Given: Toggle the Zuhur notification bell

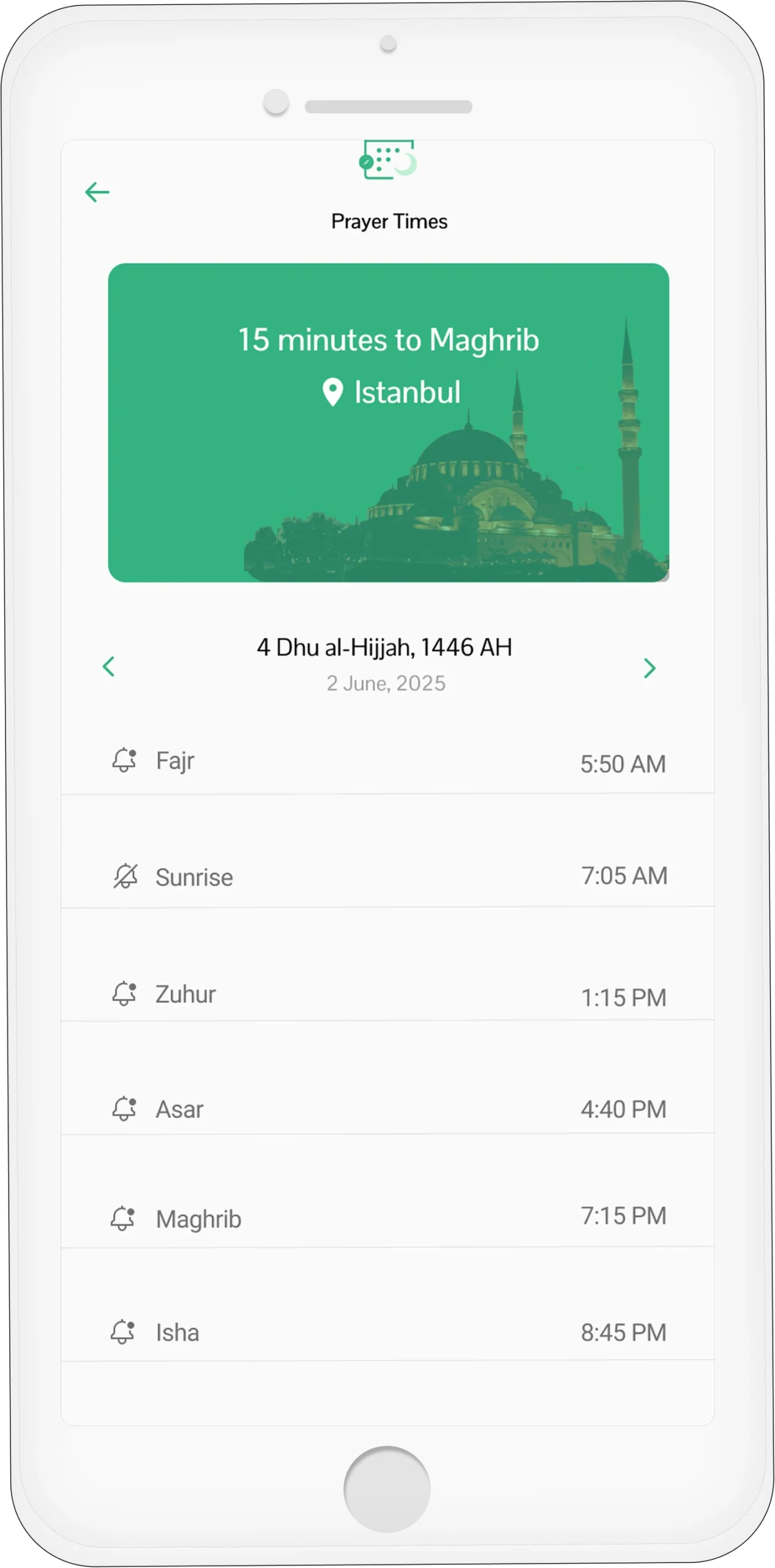Looking at the screenshot, I should 124,993.
